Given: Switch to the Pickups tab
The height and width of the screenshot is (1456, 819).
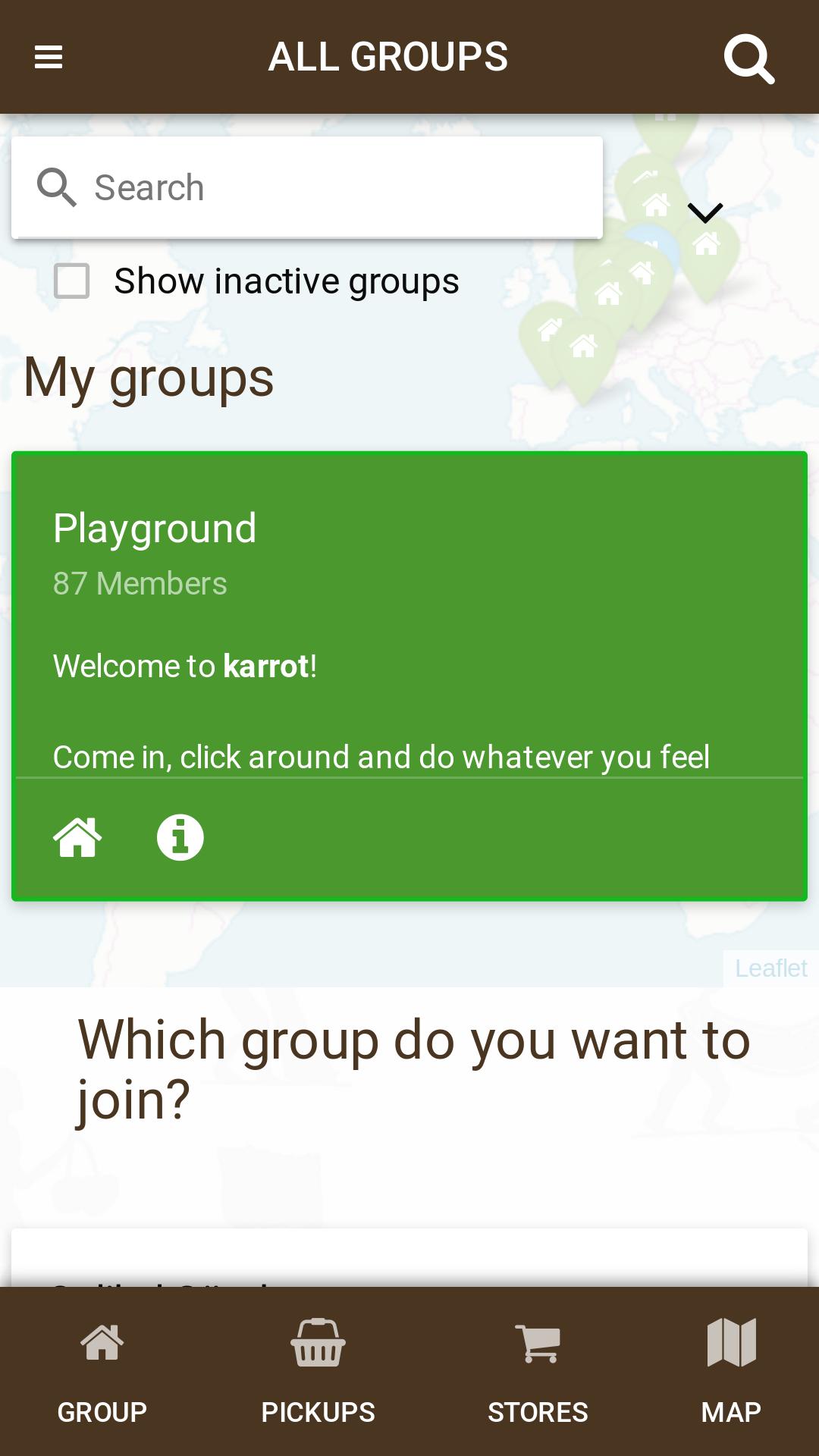Looking at the screenshot, I should point(318,1371).
